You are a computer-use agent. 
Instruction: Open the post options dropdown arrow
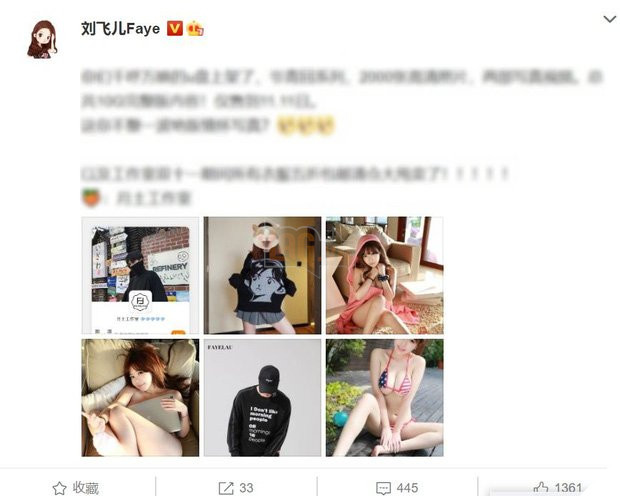point(608,20)
